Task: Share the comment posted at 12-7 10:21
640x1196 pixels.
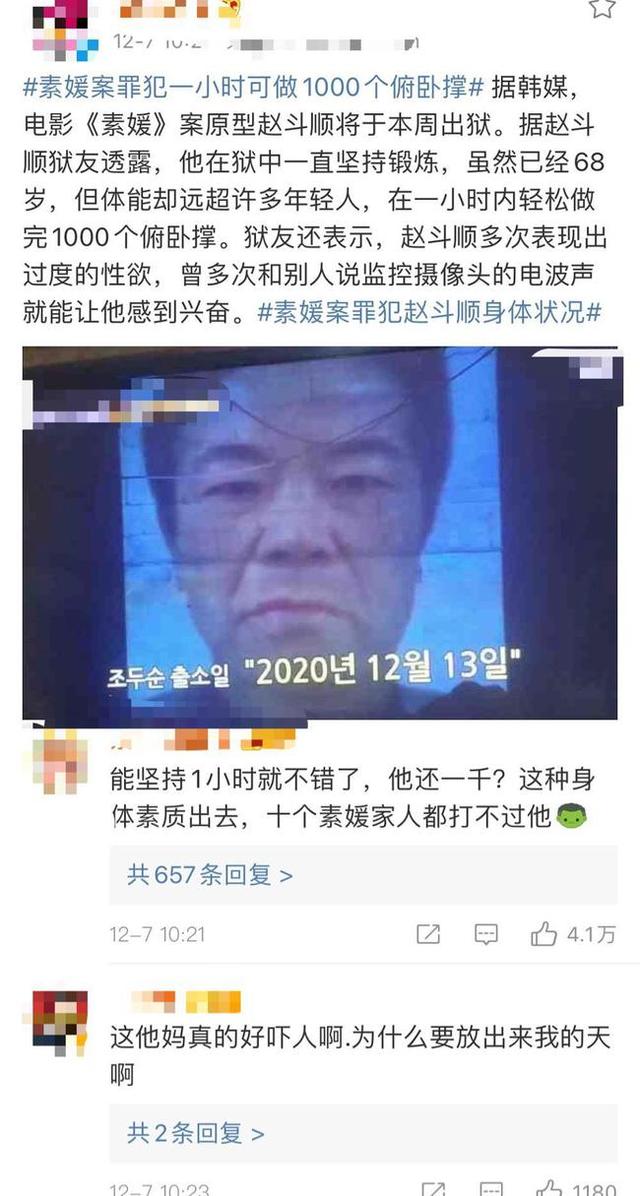Action: [428, 935]
